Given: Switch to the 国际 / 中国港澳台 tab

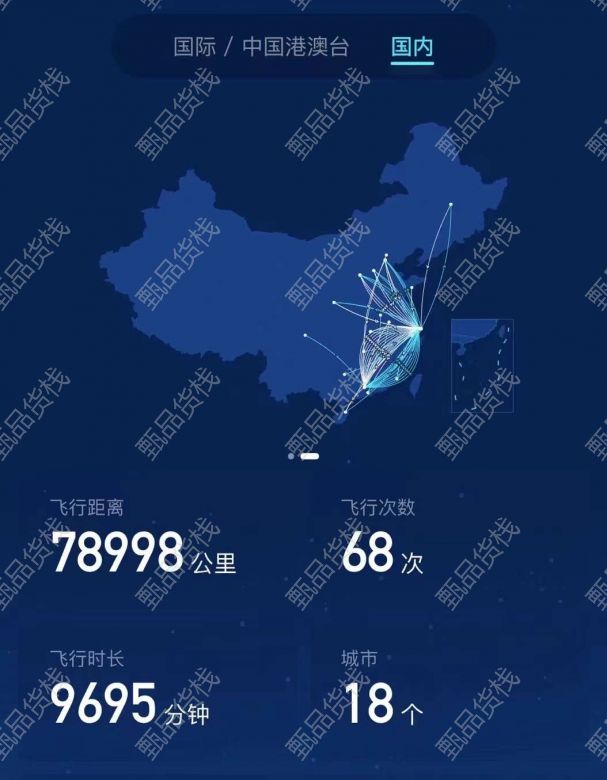Looking at the screenshot, I should click(x=261, y=47).
